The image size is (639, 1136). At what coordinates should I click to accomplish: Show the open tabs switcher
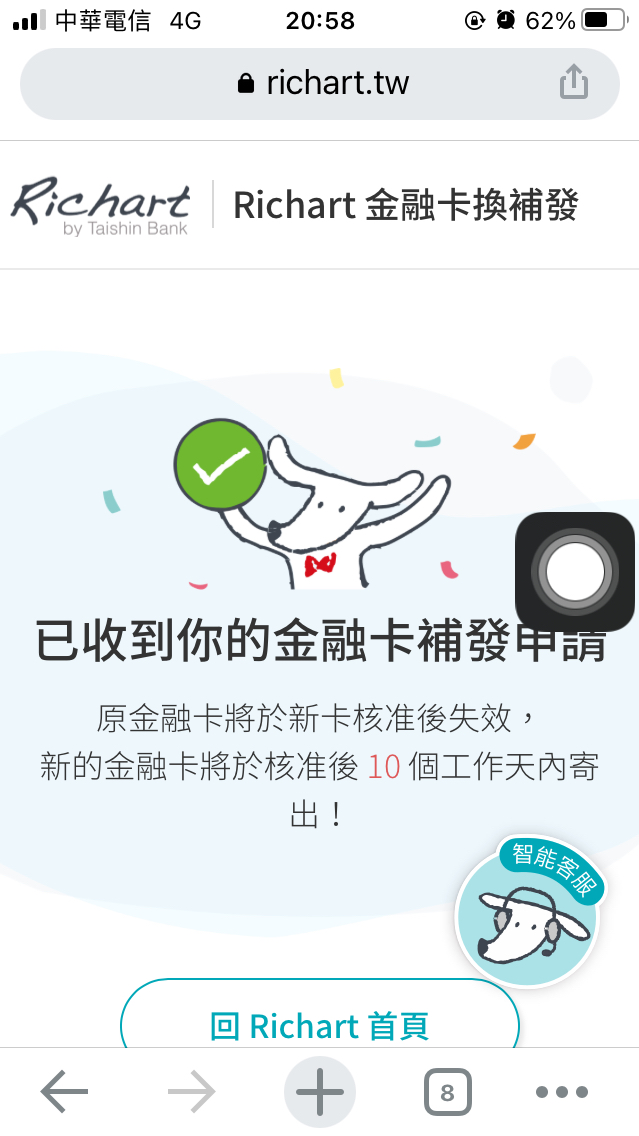point(447,1092)
